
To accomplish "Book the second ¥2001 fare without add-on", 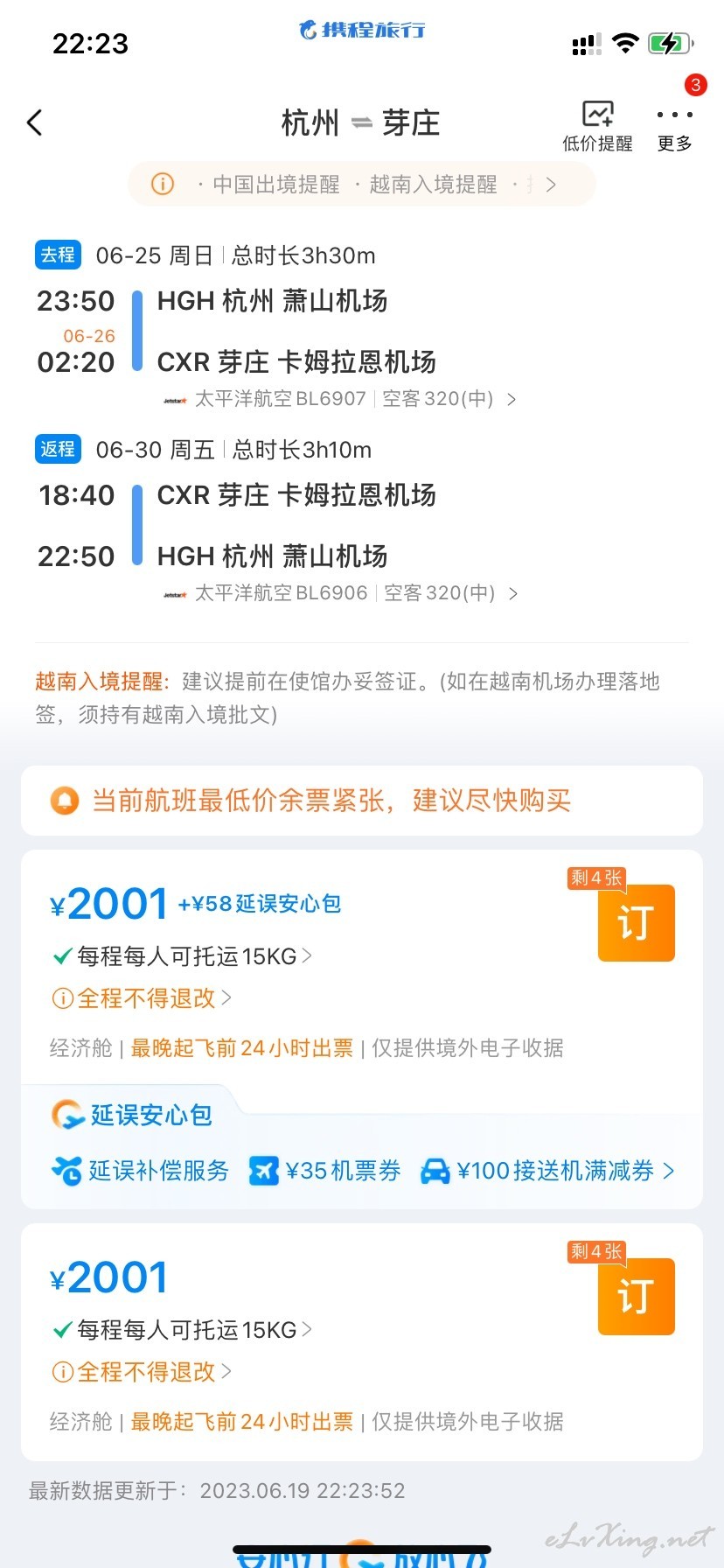I will click(637, 1296).
